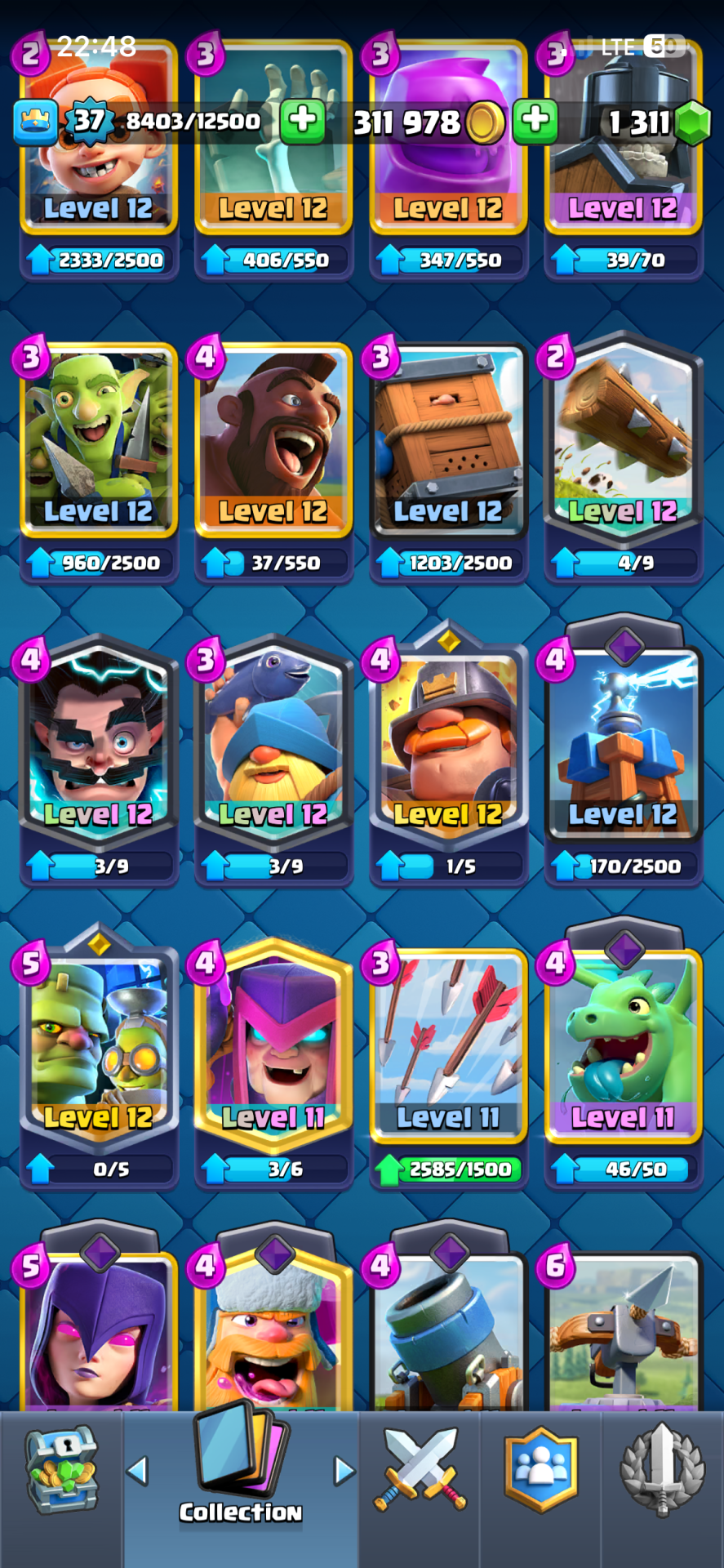Select the Arrows card ready for upgrade
Image resolution: width=724 pixels, height=1568 pixels.
click(x=447, y=1045)
